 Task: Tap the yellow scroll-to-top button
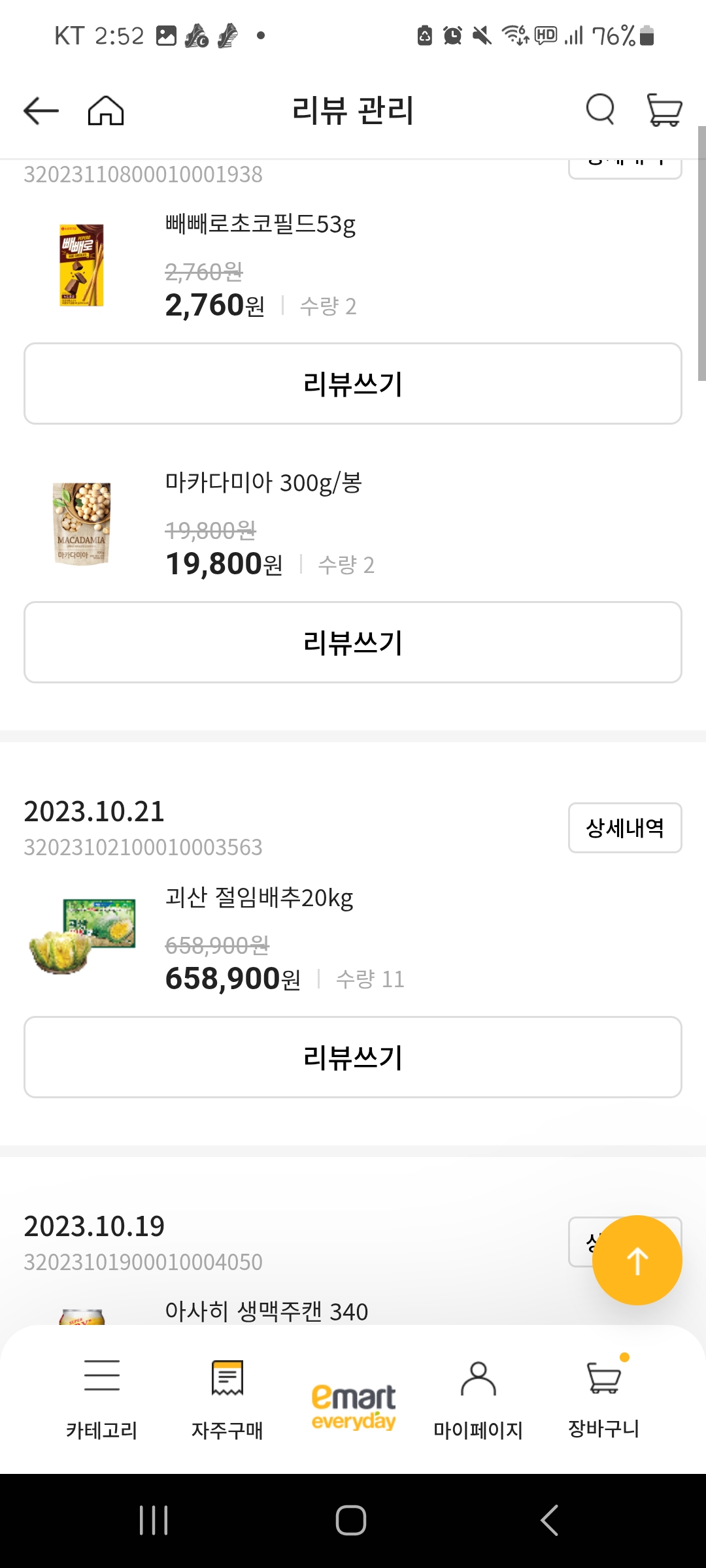637,1258
